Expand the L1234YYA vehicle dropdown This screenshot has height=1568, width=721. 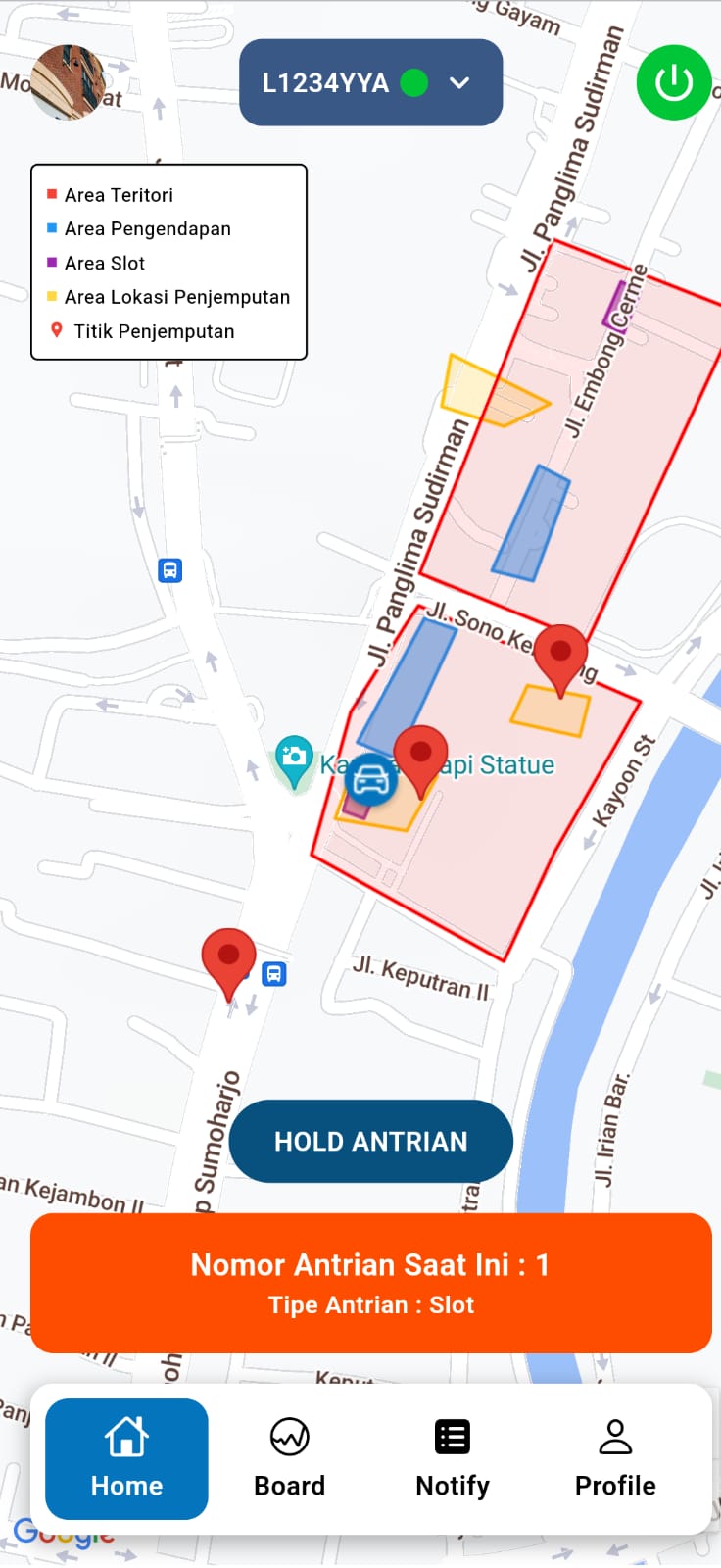click(459, 83)
